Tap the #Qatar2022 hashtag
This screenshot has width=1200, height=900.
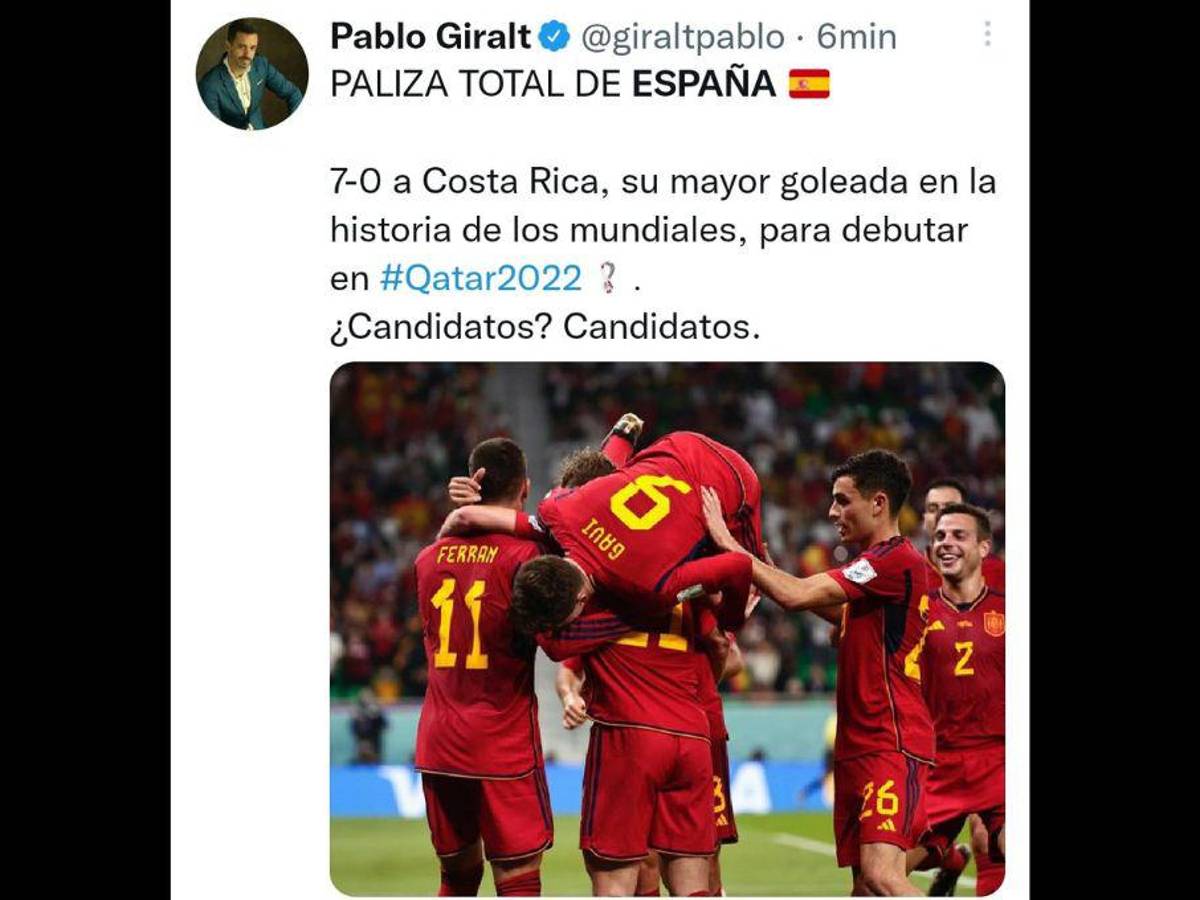pyautogui.click(x=480, y=278)
